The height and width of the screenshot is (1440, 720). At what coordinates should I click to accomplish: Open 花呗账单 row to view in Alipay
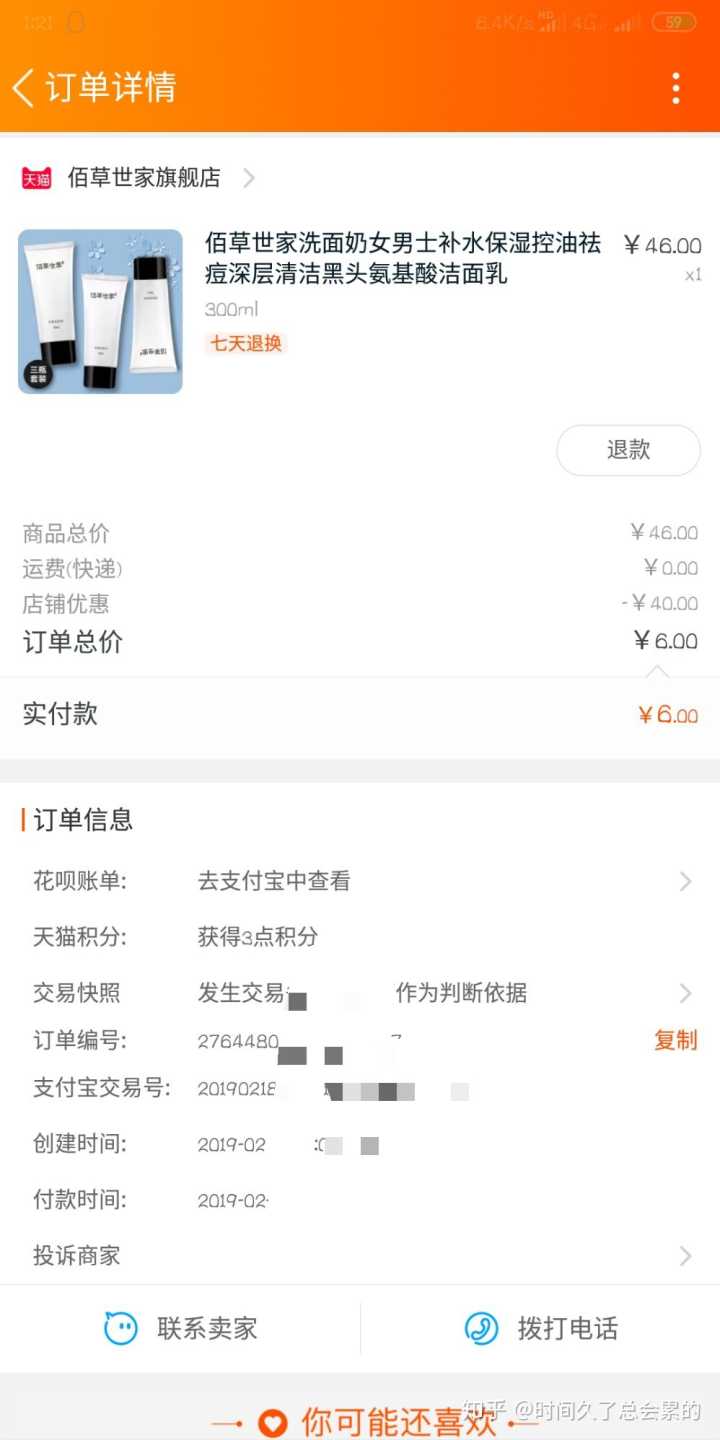click(x=360, y=881)
